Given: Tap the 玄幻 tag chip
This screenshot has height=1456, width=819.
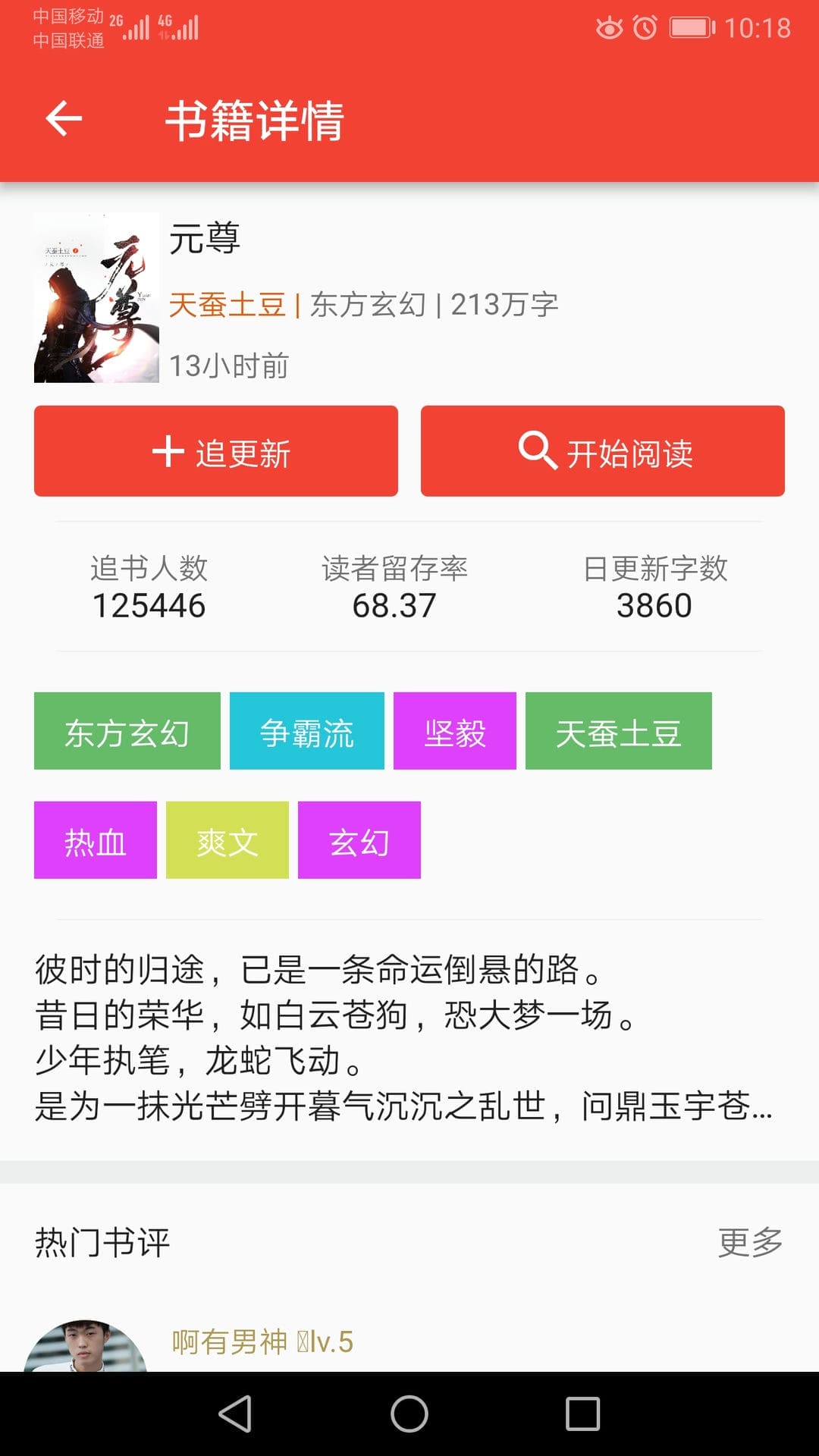Looking at the screenshot, I should 359,840.
